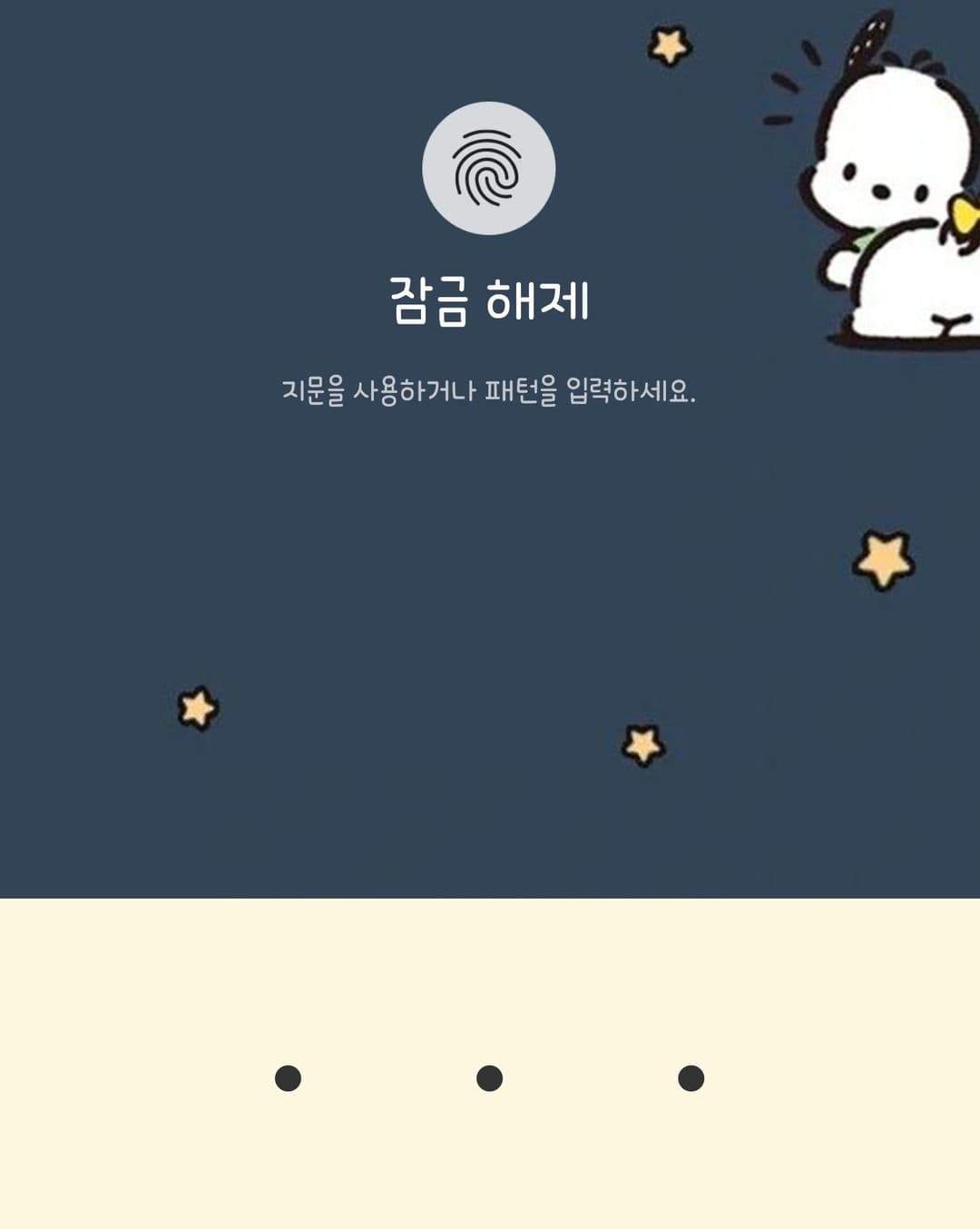Image resolution: width=980 pixels, height=1229 pixels.
Task: Touch the fingerprint circle to unlock
Action: 487,169
